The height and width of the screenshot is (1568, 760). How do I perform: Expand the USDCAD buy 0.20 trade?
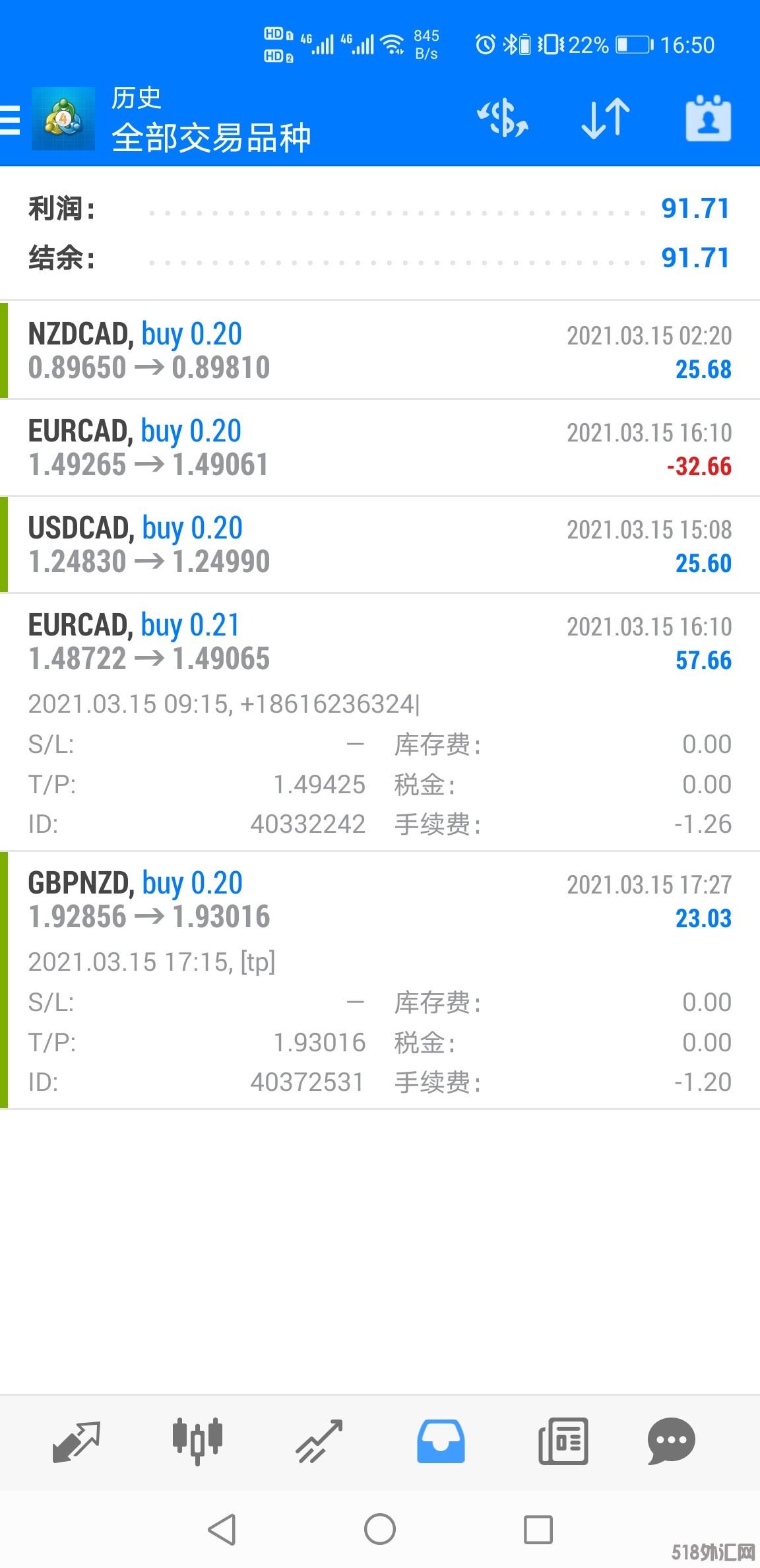coord(380,544)
